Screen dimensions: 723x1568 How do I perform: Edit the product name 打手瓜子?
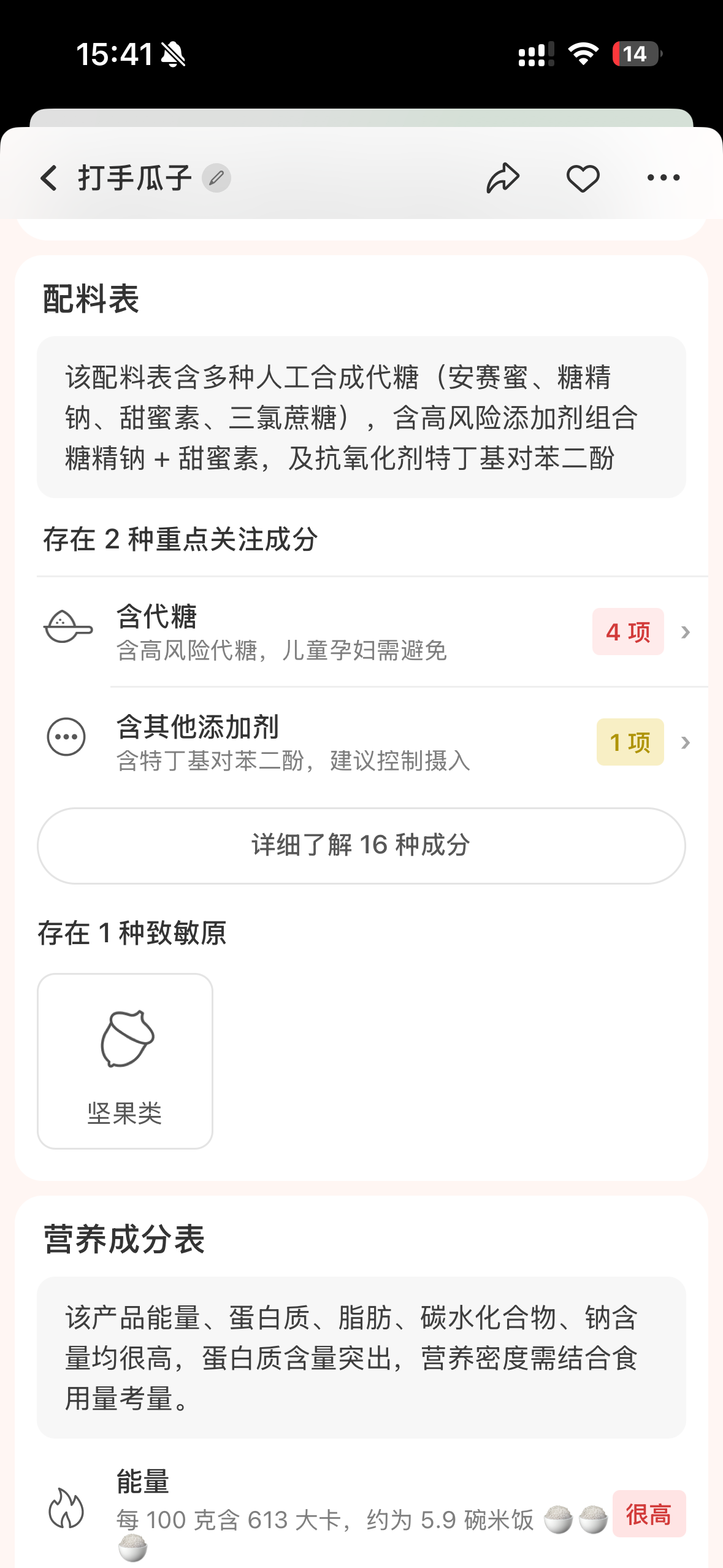(x=216, y=179)
